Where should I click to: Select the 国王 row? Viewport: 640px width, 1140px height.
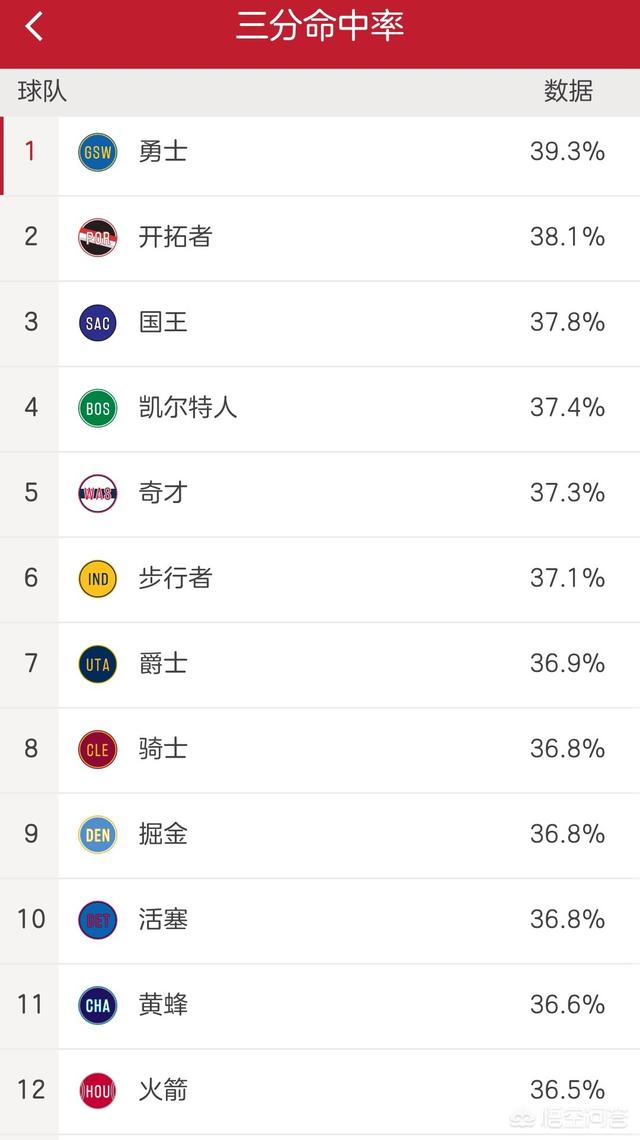(x=320, y=324)
